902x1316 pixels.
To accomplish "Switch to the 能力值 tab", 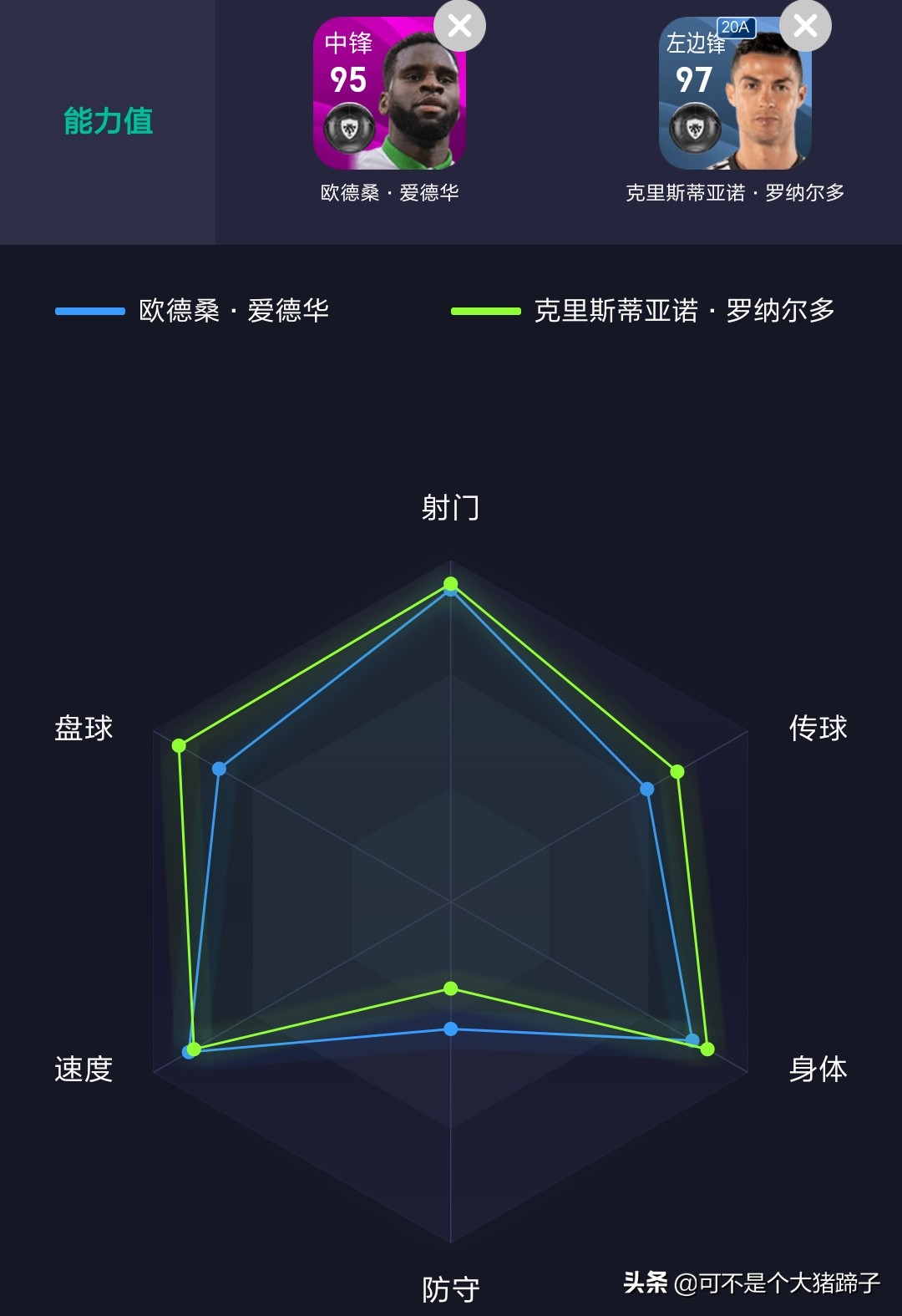I will pos(107,121).
